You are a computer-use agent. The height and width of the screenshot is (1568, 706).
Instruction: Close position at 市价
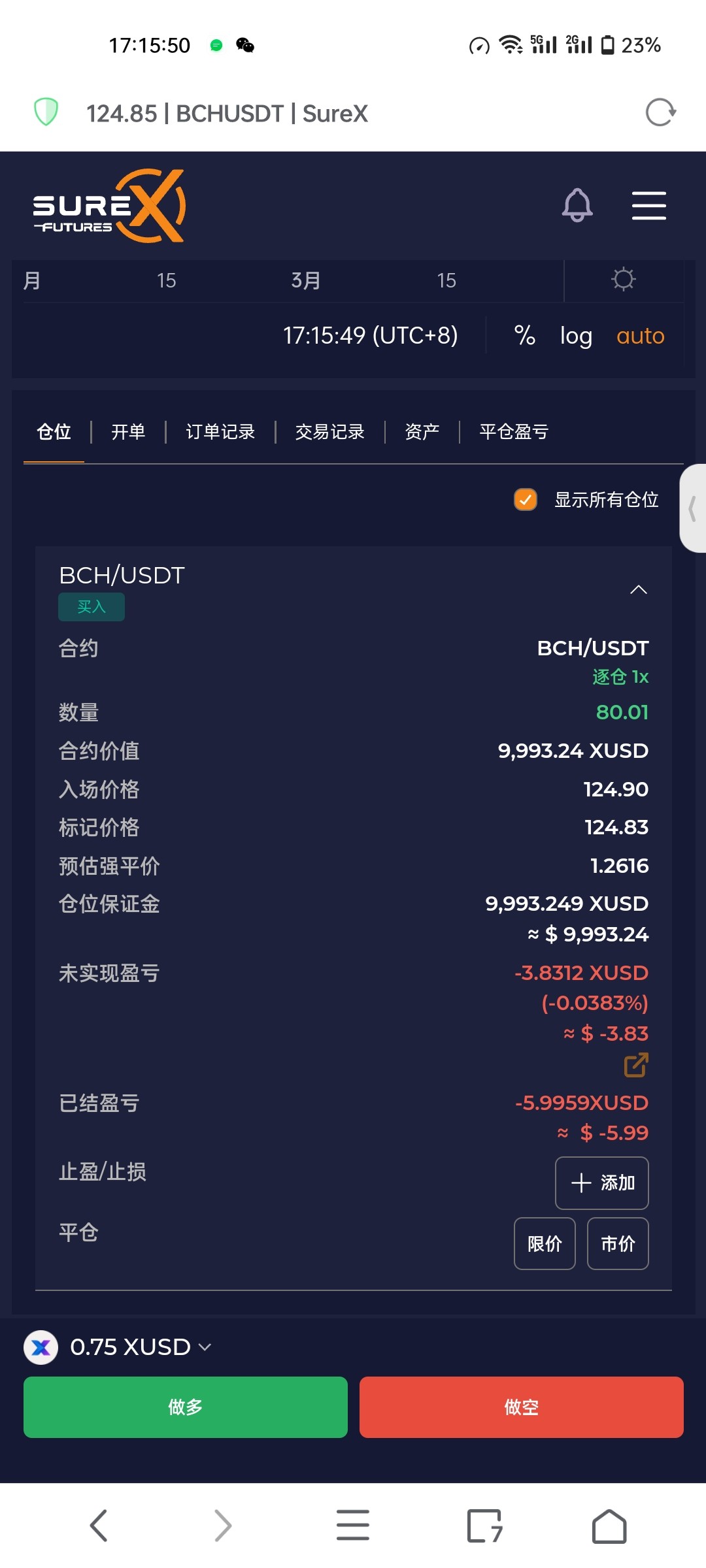tap(618, 1243)
